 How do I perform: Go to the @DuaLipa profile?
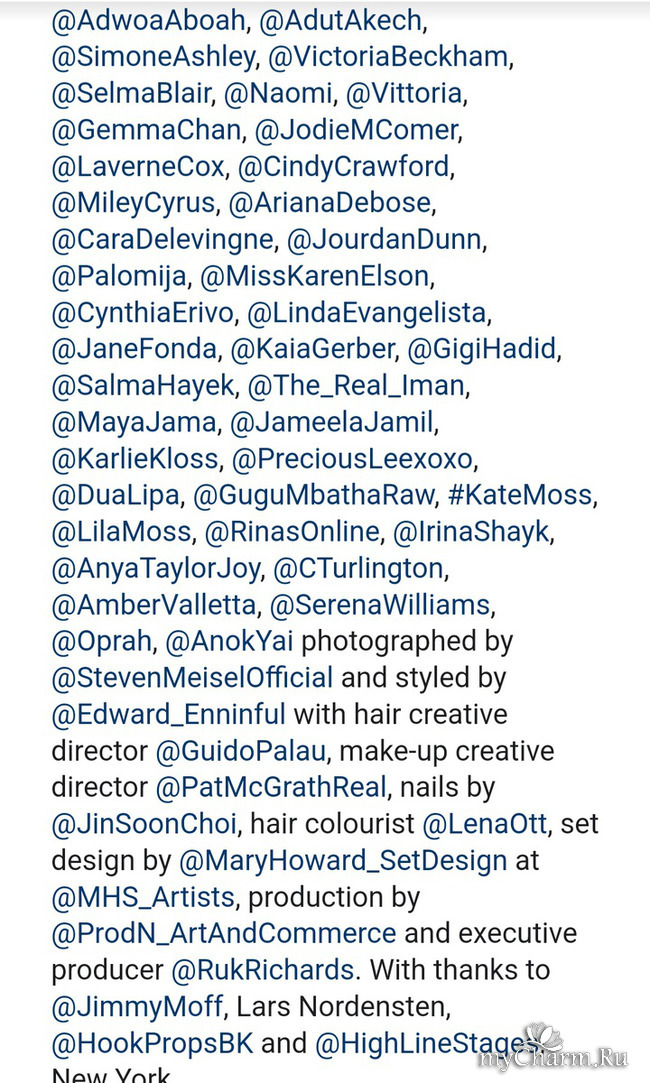coord(116,495)
